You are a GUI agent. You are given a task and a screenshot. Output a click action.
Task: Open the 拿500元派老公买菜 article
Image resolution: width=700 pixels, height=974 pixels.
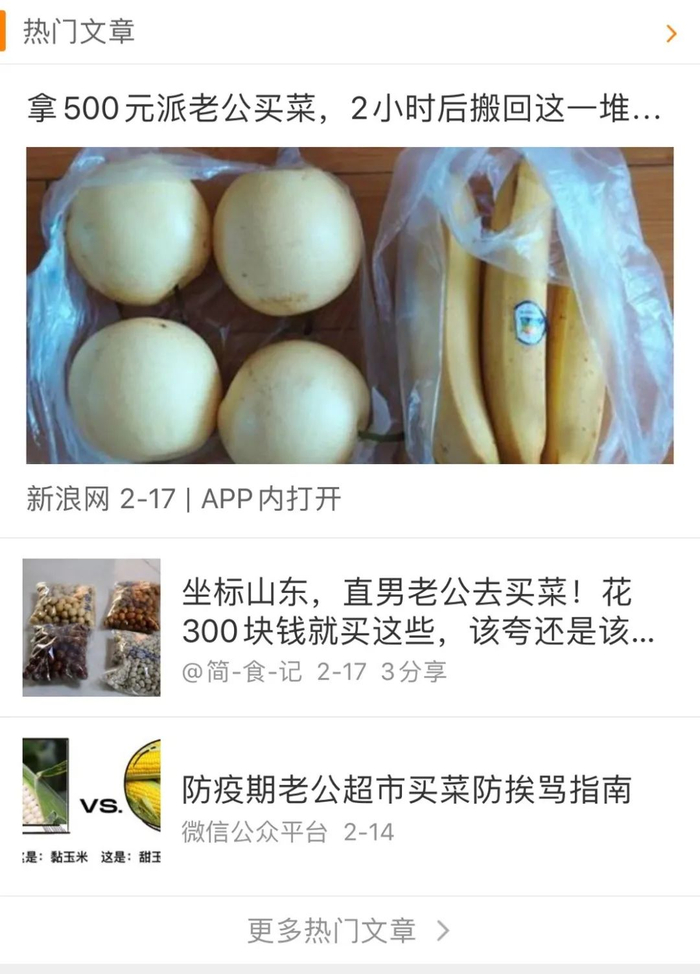[344, 110]
